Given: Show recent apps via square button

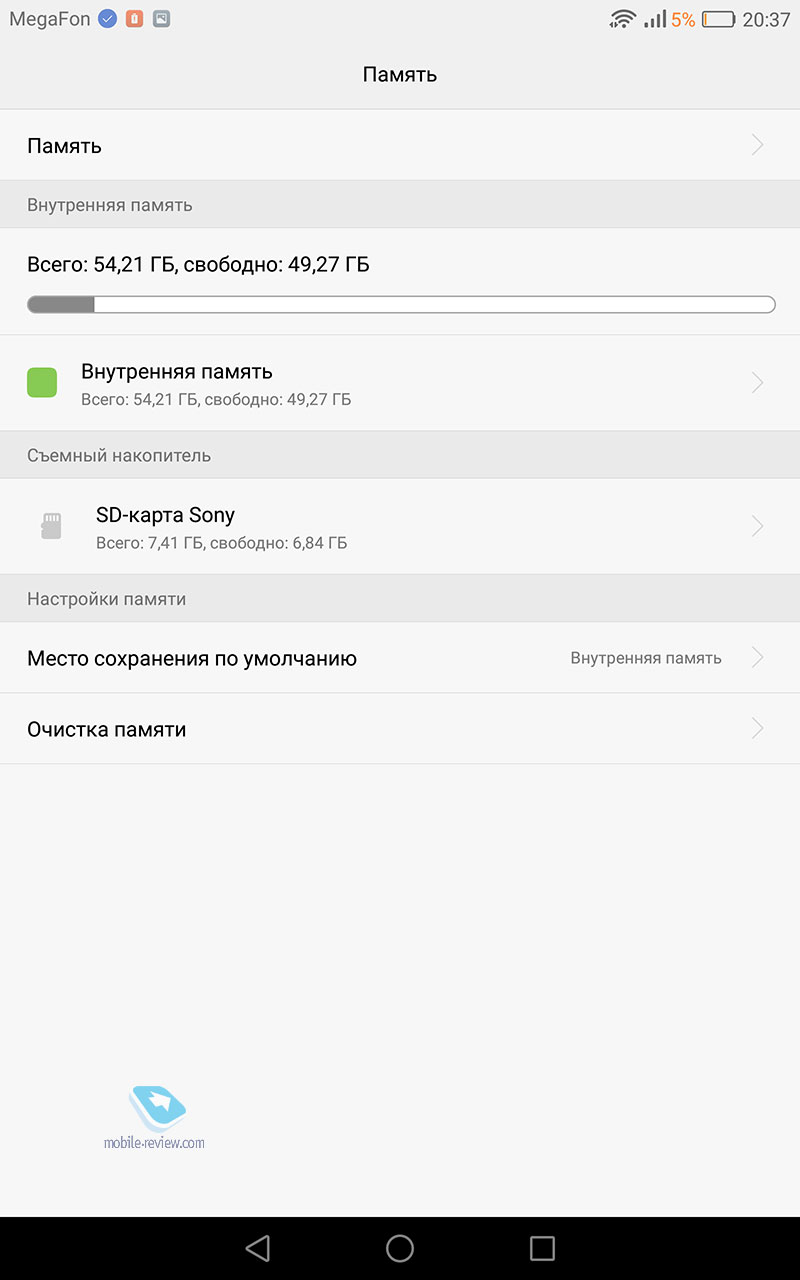Looking at the screenshot, I should 542,1247.
